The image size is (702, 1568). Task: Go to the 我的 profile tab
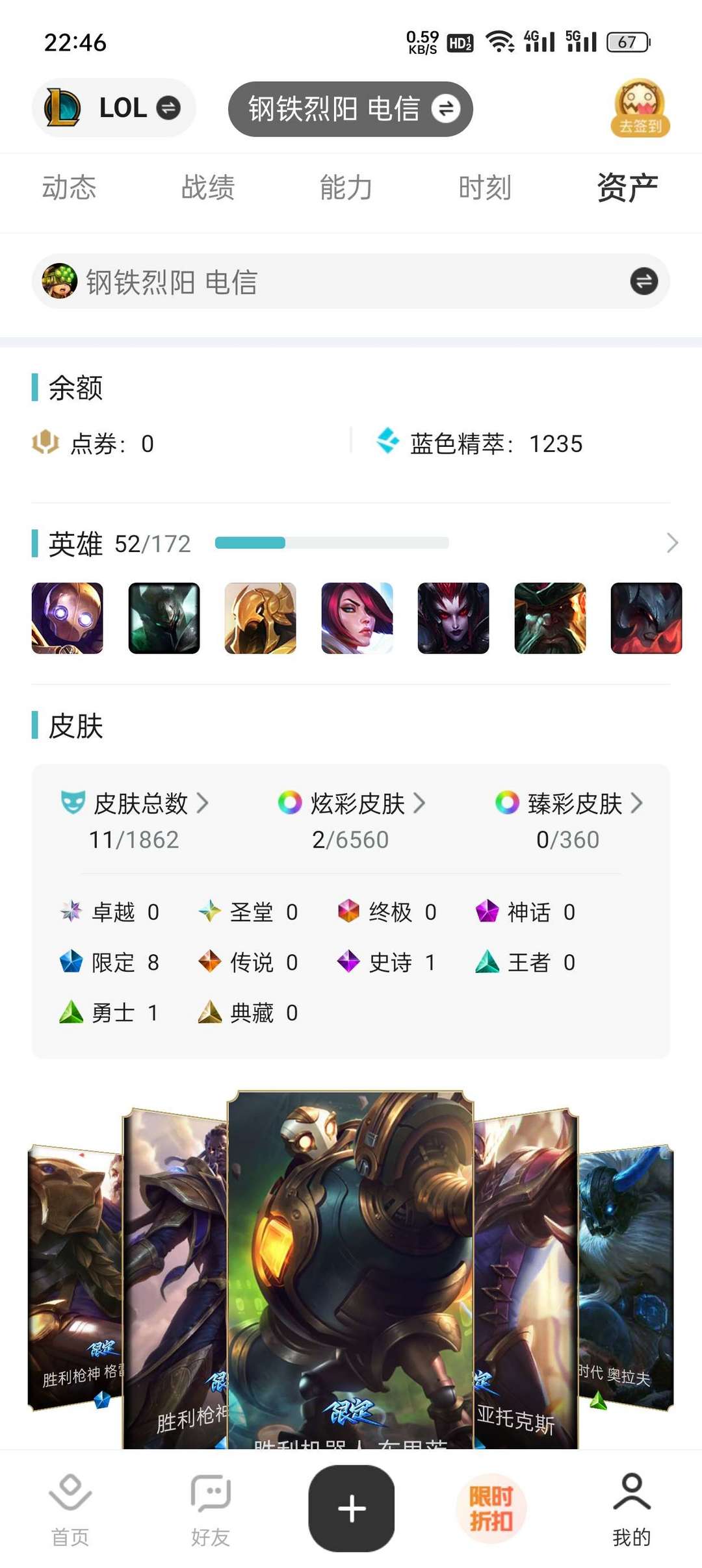tap(631, 1508)
